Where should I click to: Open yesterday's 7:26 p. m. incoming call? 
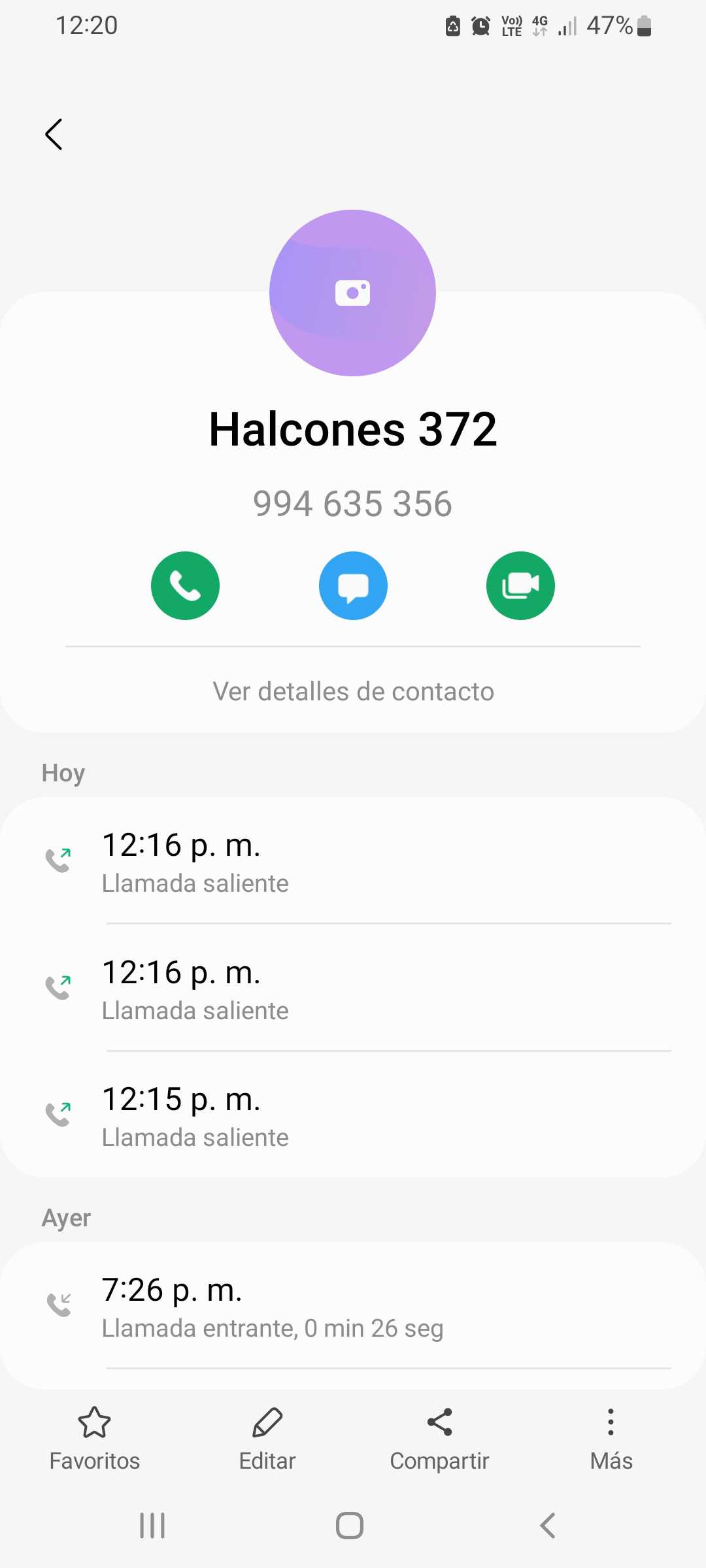pos(353,1307)
